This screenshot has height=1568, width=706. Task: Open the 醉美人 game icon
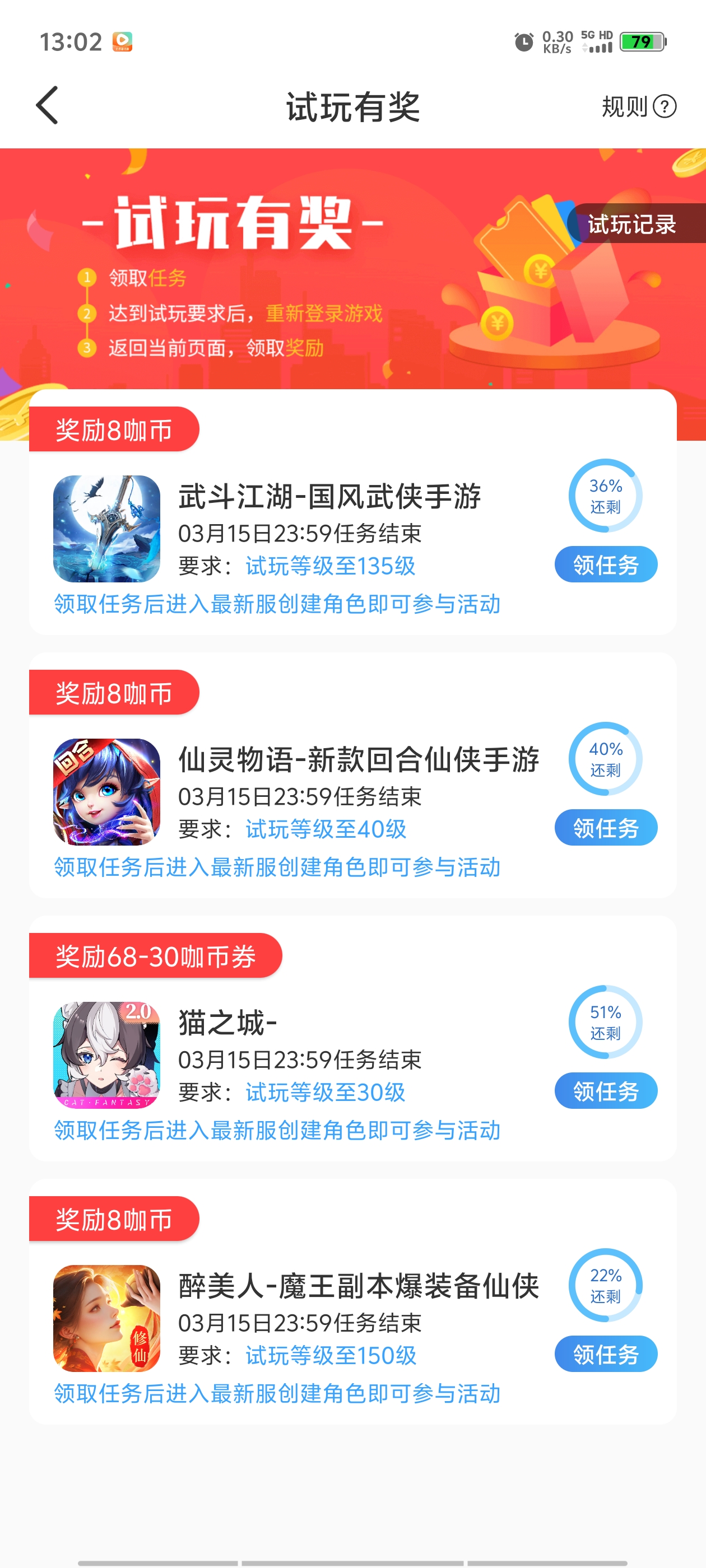click(106, 1317)
